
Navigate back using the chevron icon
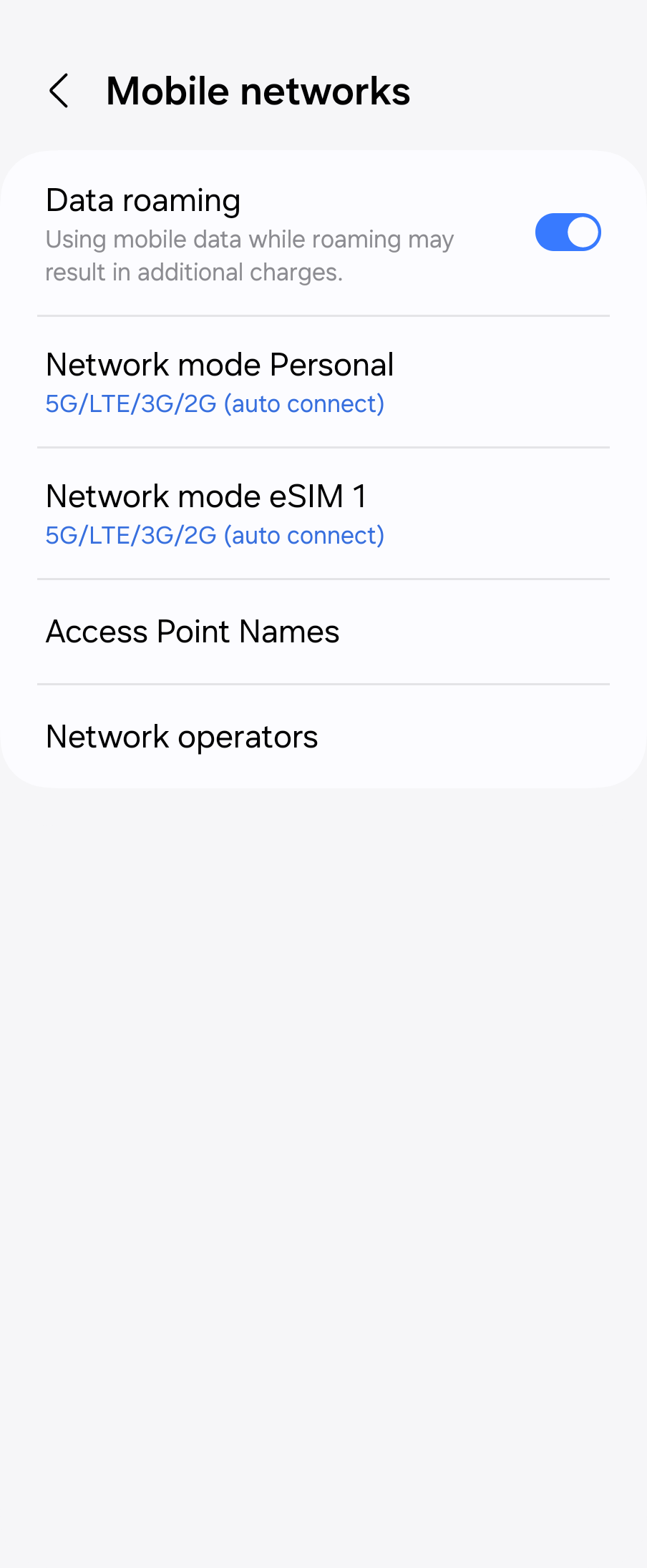click(60, 91)
